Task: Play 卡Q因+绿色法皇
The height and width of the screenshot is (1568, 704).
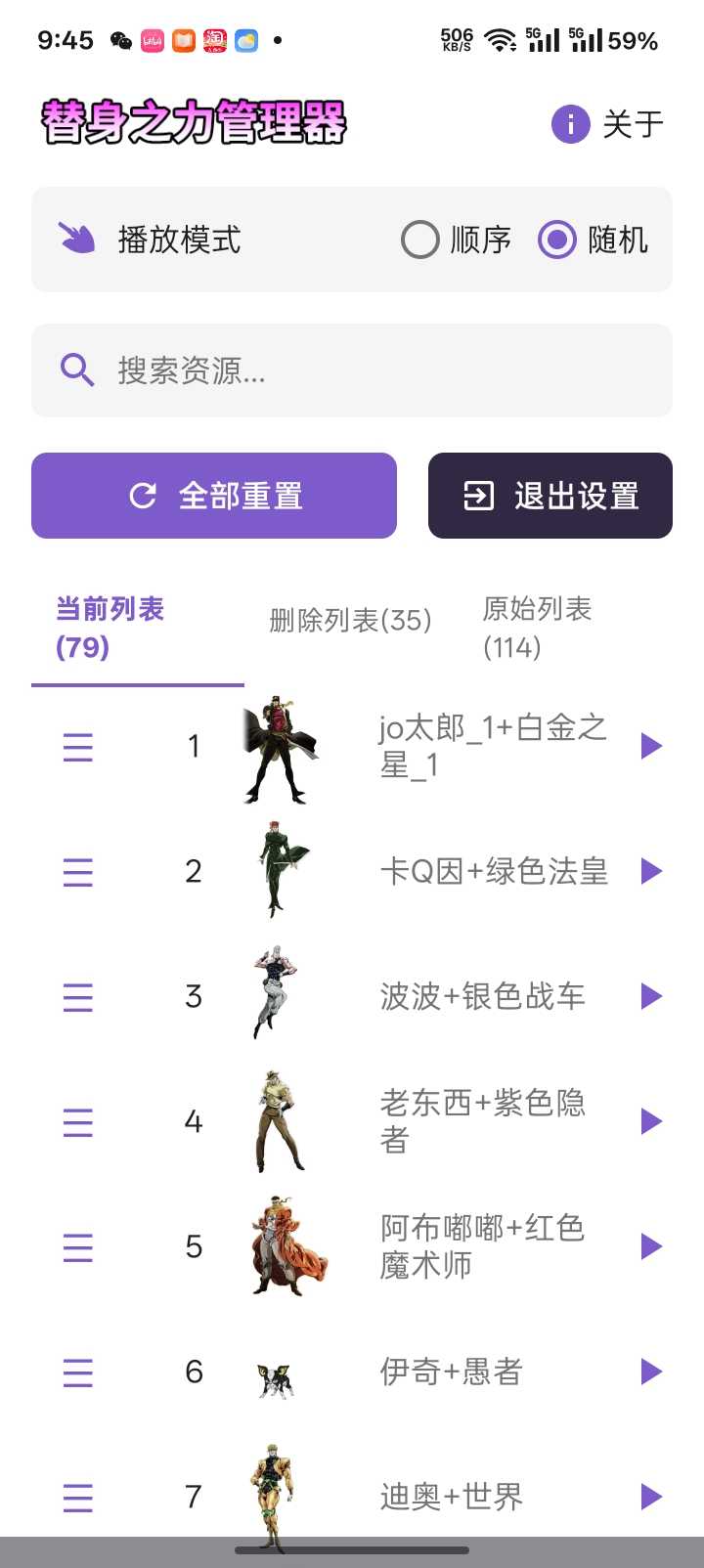Action: click(x=651, y=871)
